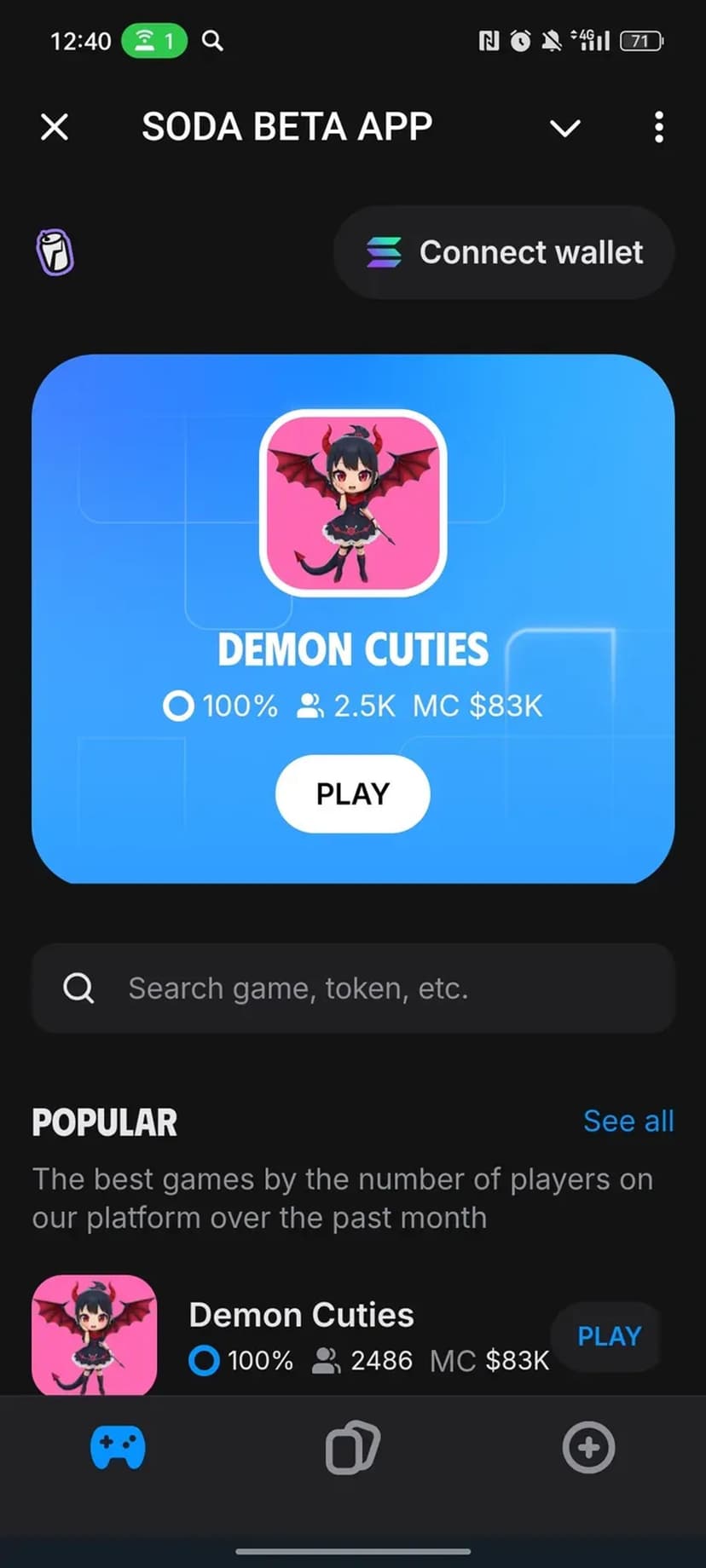Switch to the games controller tab
Screen dimensions: 706x1568
click(118, 1447)
